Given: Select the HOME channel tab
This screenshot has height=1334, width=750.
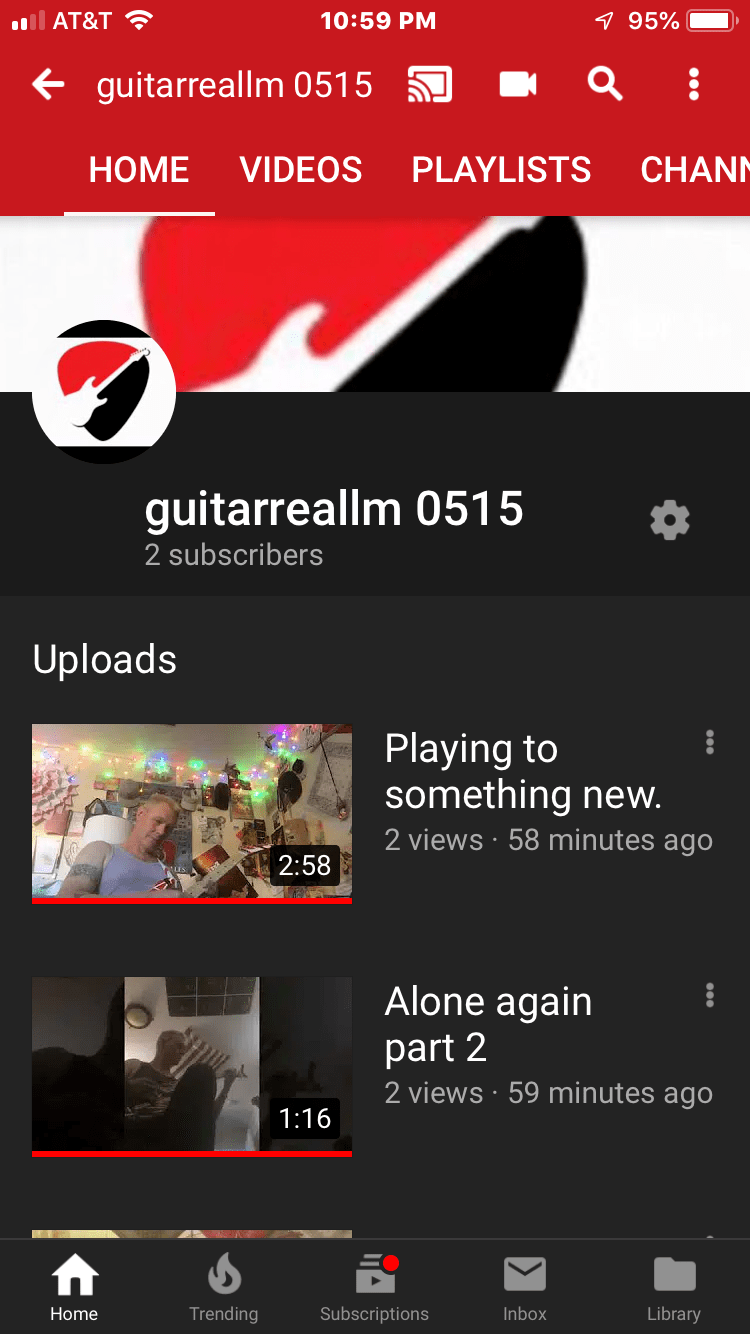Looking at the screenshot, I should coord(139,170).
